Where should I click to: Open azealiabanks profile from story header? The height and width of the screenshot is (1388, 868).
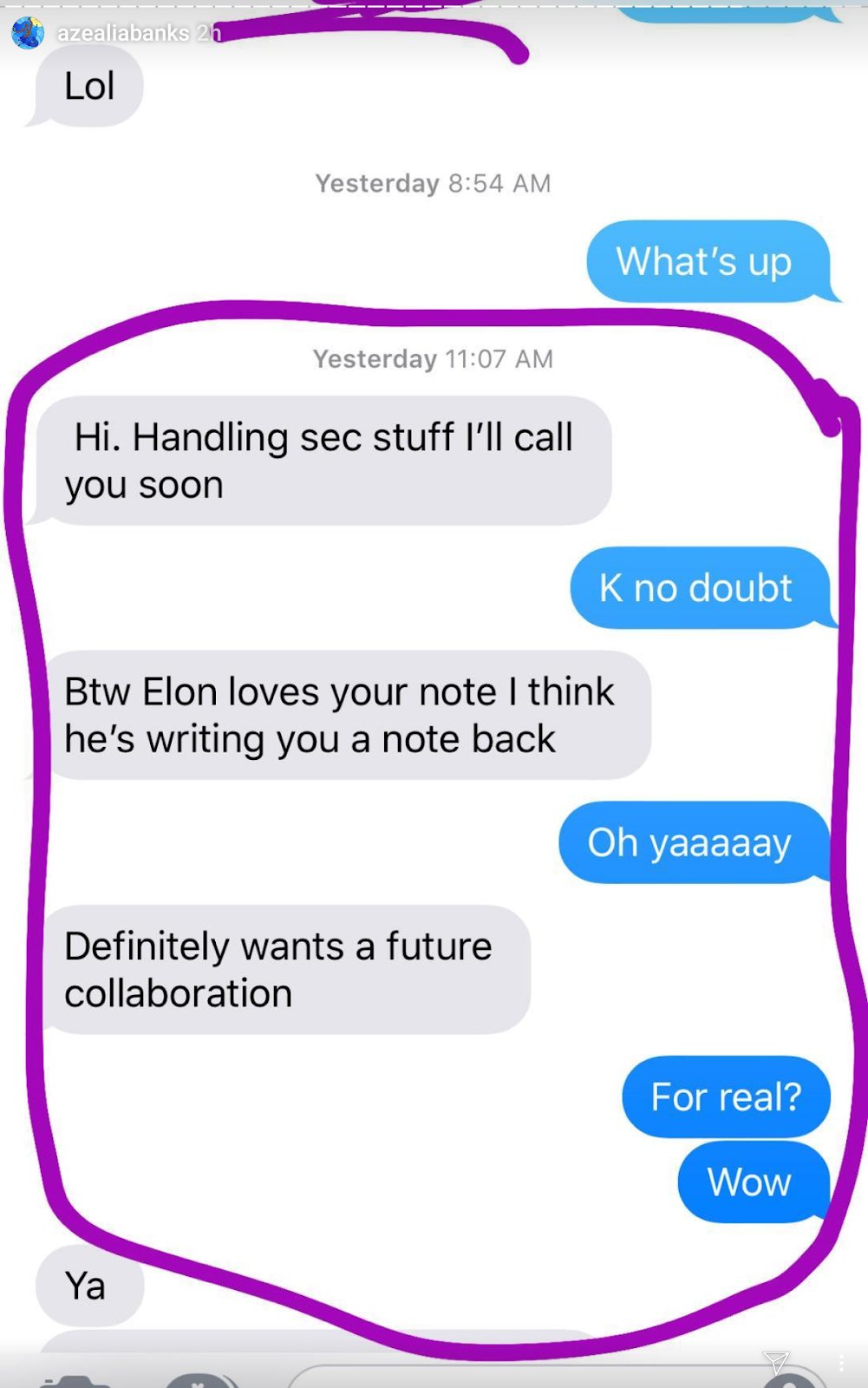(123, 33)
